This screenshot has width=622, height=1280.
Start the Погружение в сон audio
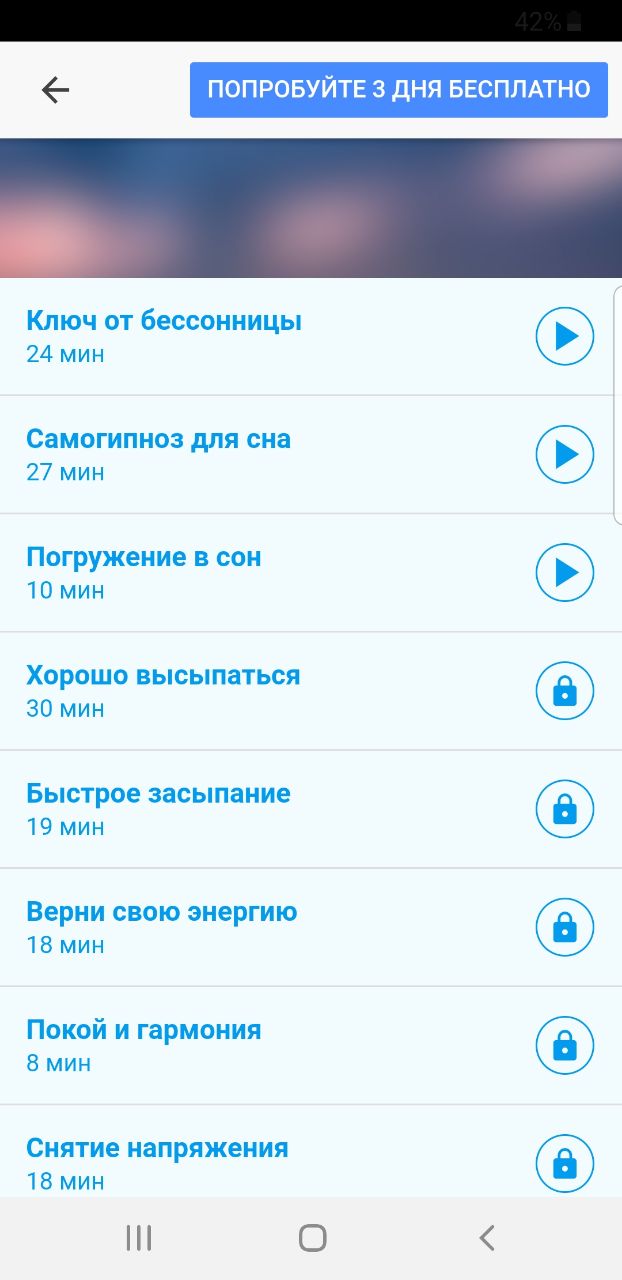click(x=564, y=573)
